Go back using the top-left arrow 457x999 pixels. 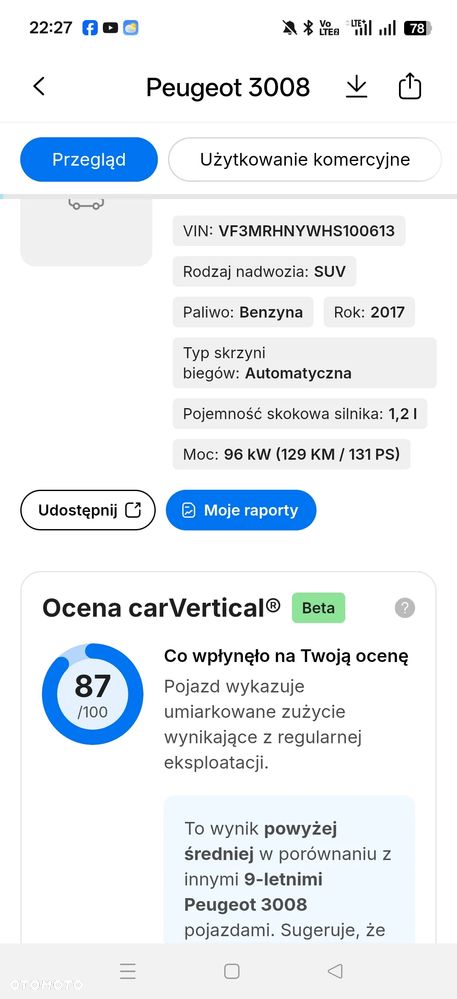(x=40, y=86)
